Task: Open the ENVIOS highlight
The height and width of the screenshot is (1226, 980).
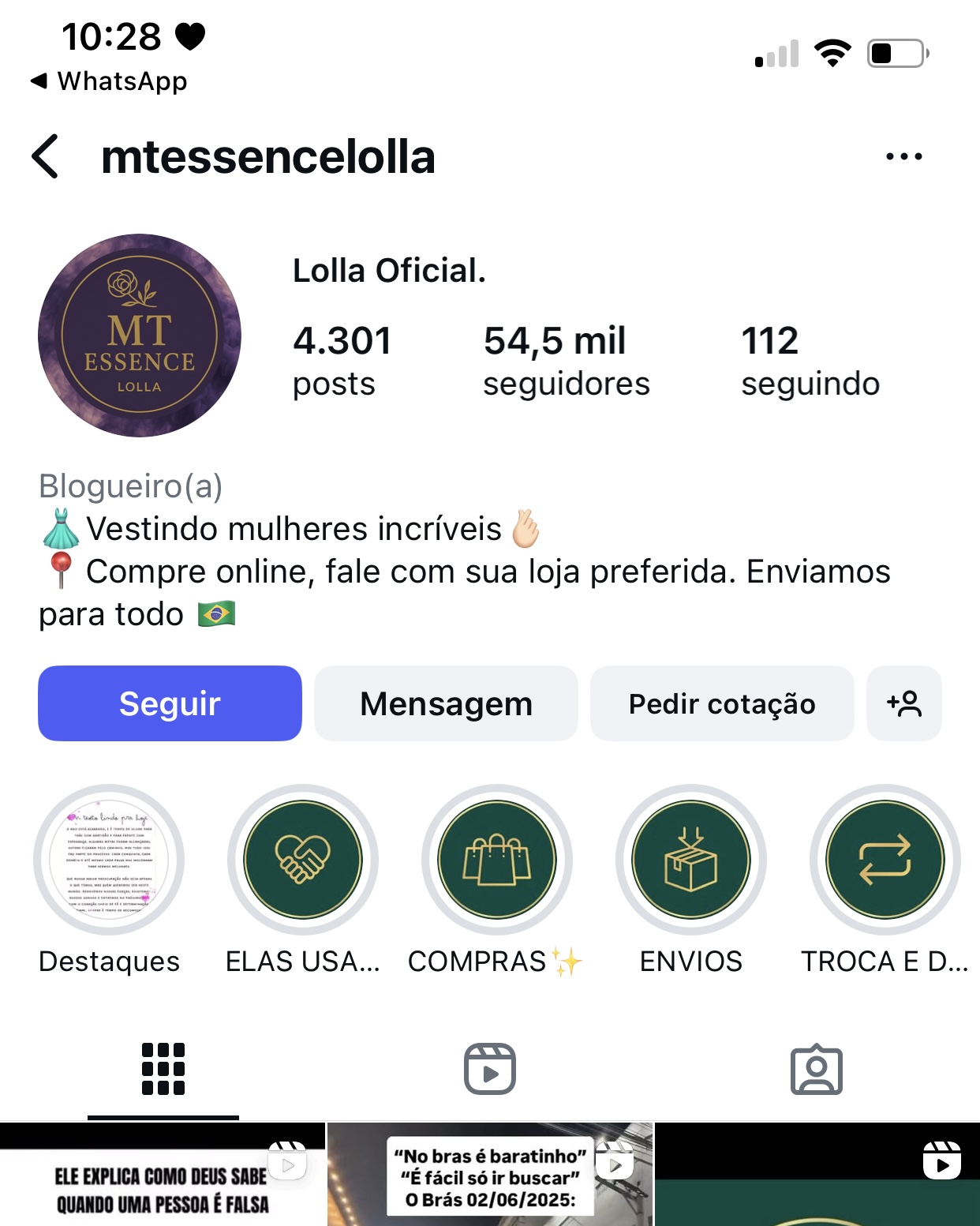Action: click(x=691, y=860)
